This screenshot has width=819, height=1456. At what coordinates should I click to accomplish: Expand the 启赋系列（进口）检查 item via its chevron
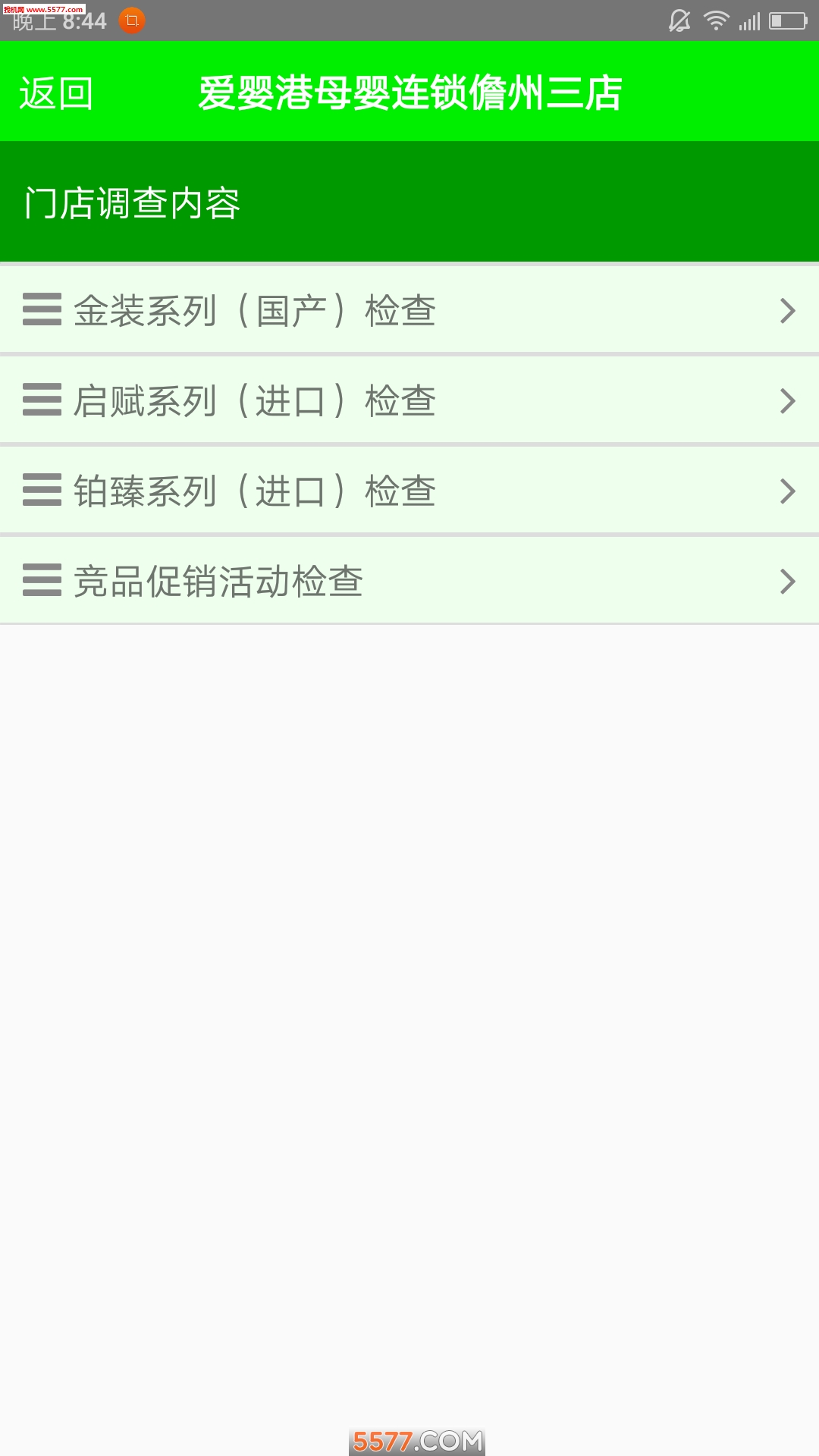789,400
